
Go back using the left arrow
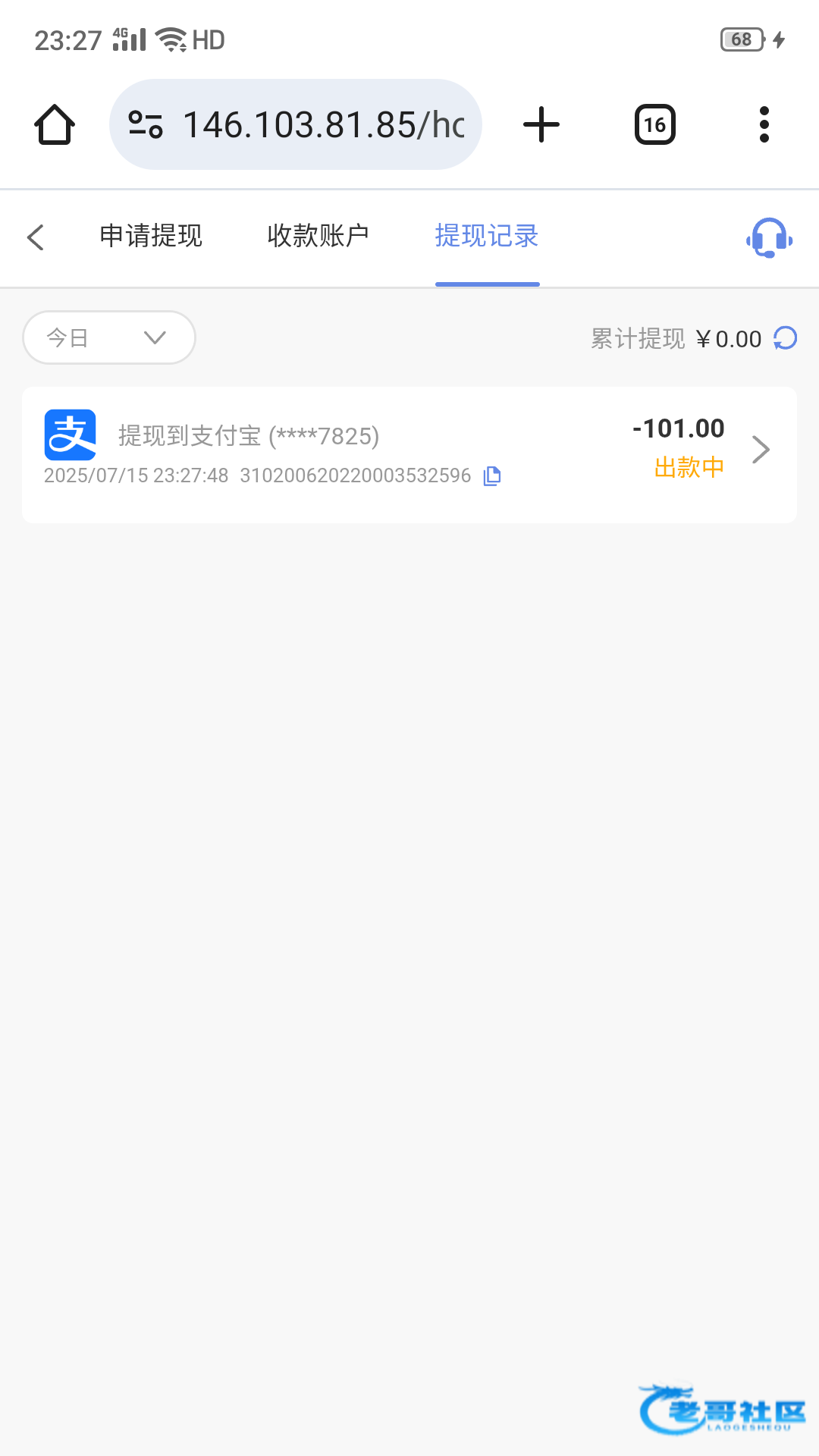36,237
